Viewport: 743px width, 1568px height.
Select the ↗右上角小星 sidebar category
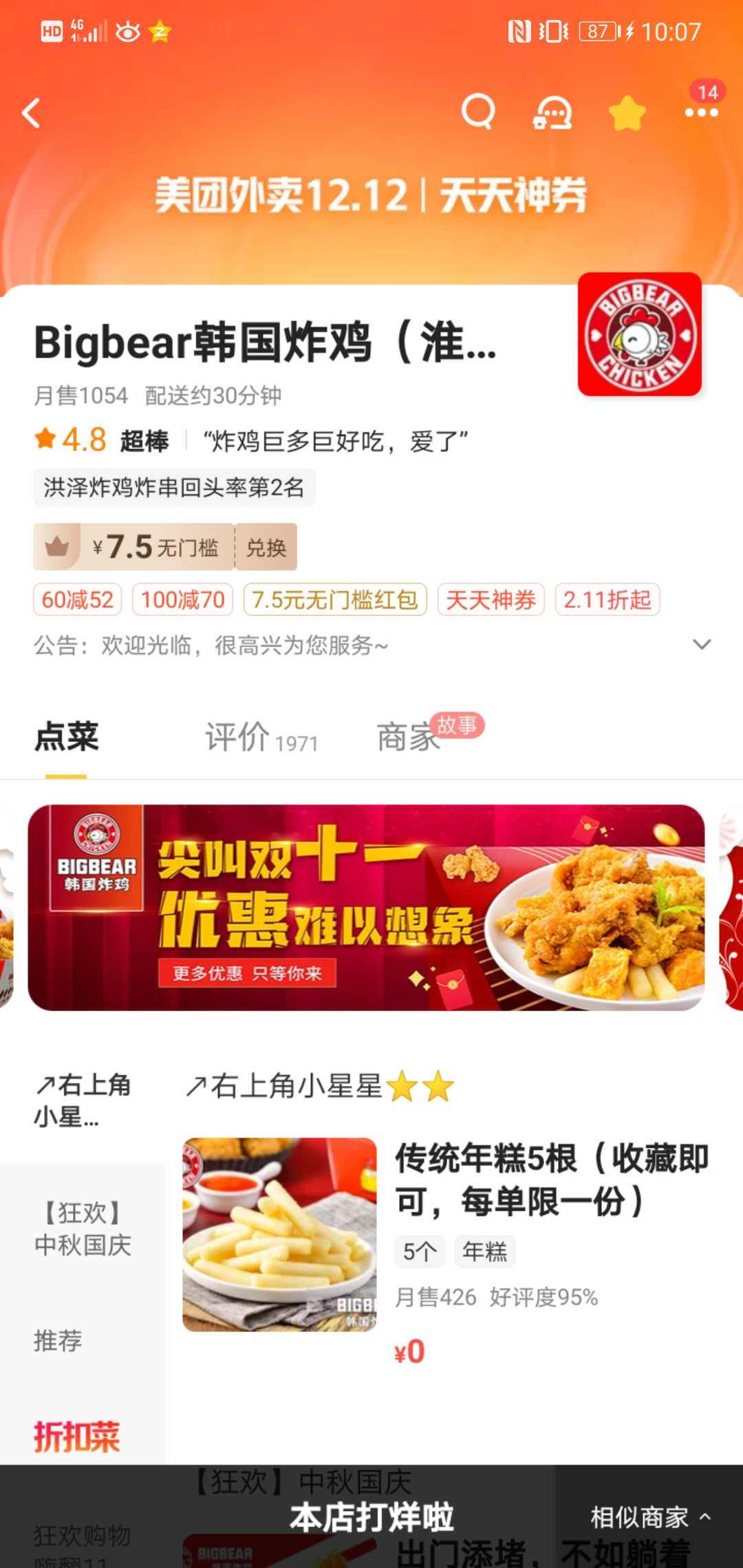click(83, 1099)
